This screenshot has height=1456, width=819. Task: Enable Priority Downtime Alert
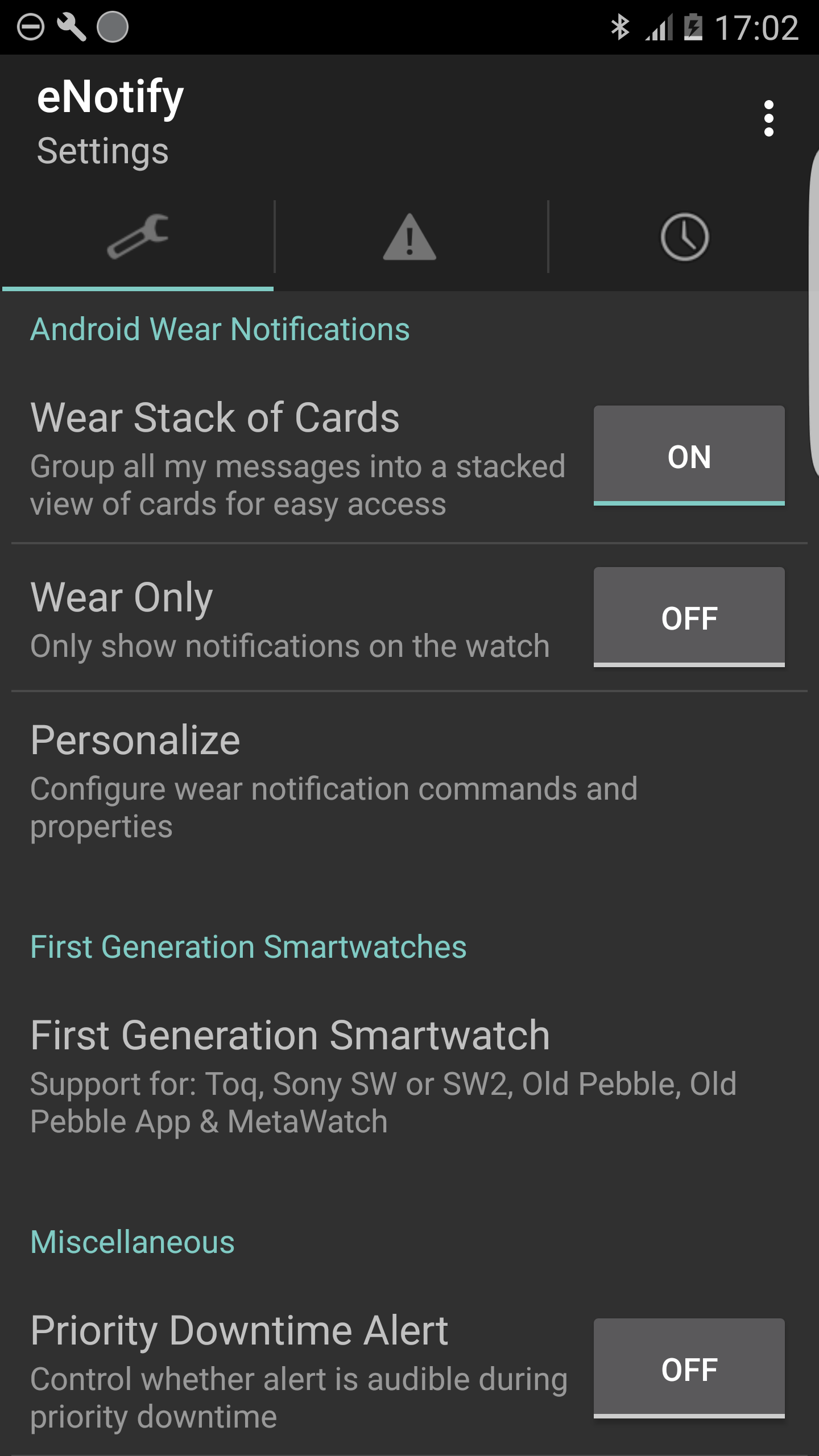pyautogui.click(x=689, y=1368)
